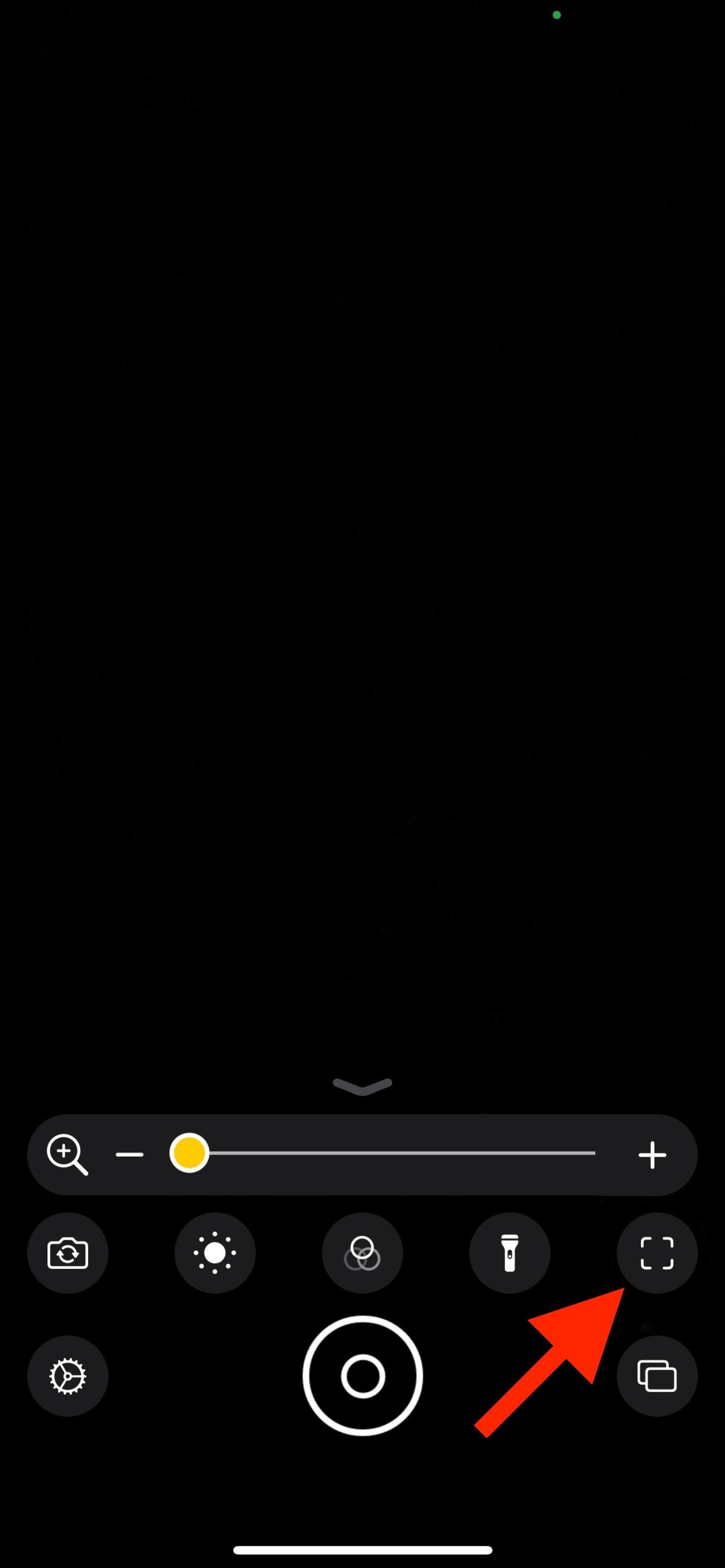Open the multi-photo view icon
The image size is (725, 1568).
click(x=657, y=1376)
